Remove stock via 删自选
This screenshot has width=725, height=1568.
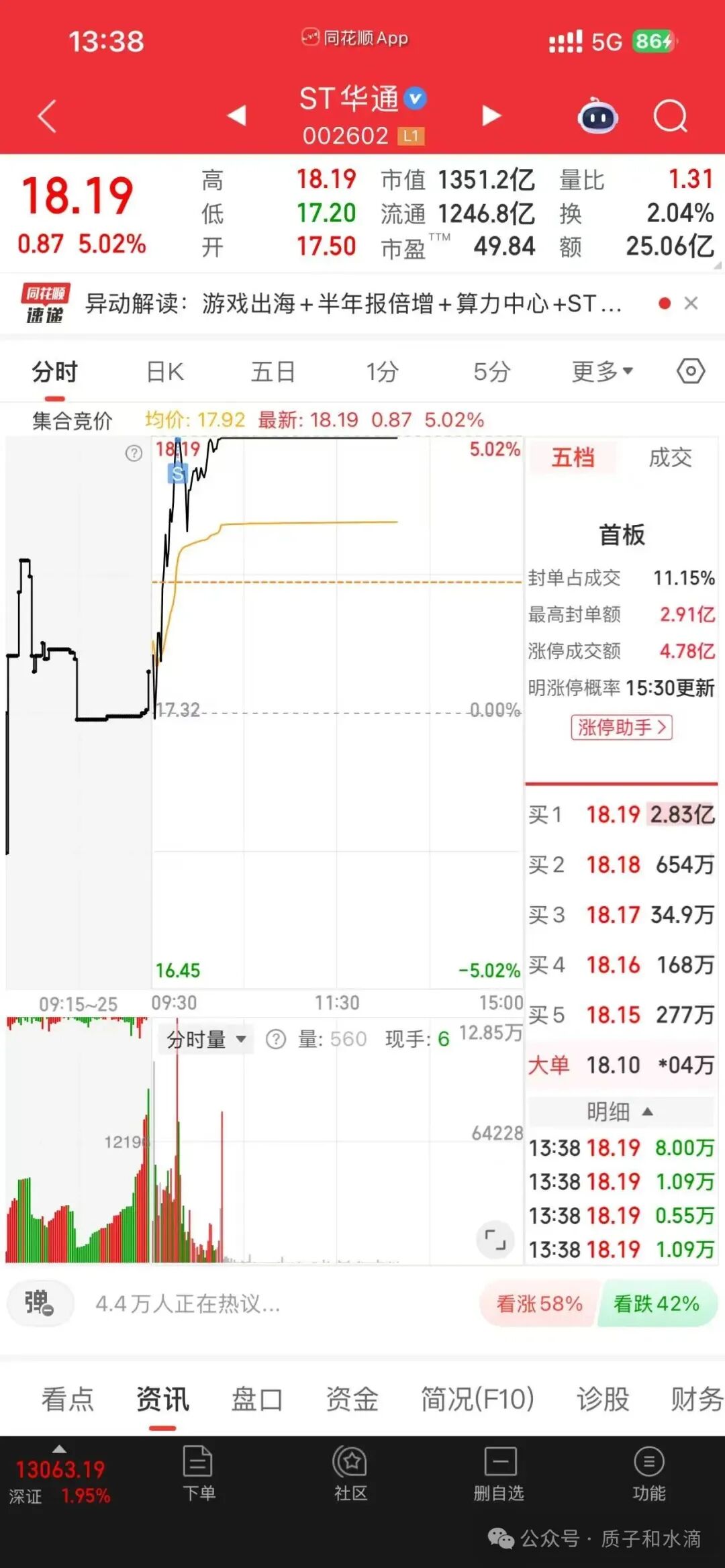(x=499, y=1474)
